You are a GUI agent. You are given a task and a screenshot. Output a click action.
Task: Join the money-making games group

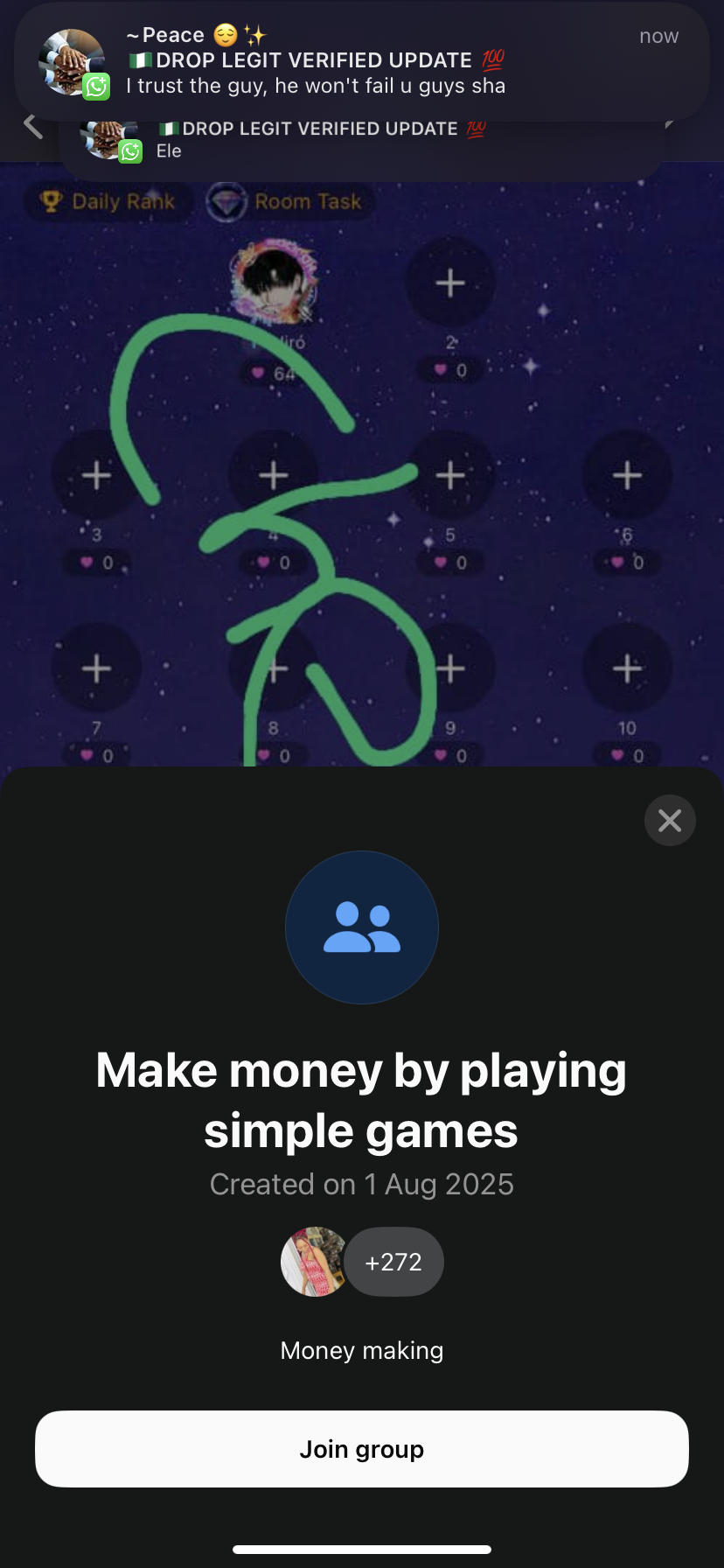(x=361, y=1449)
